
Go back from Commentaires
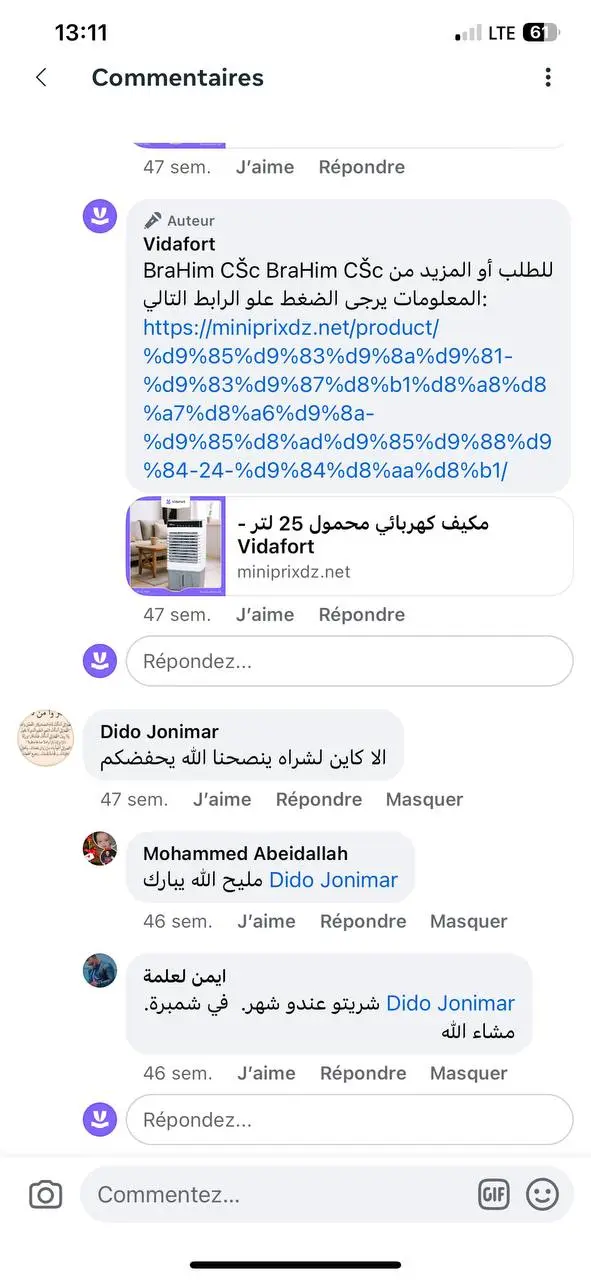(x=41, y=77)
